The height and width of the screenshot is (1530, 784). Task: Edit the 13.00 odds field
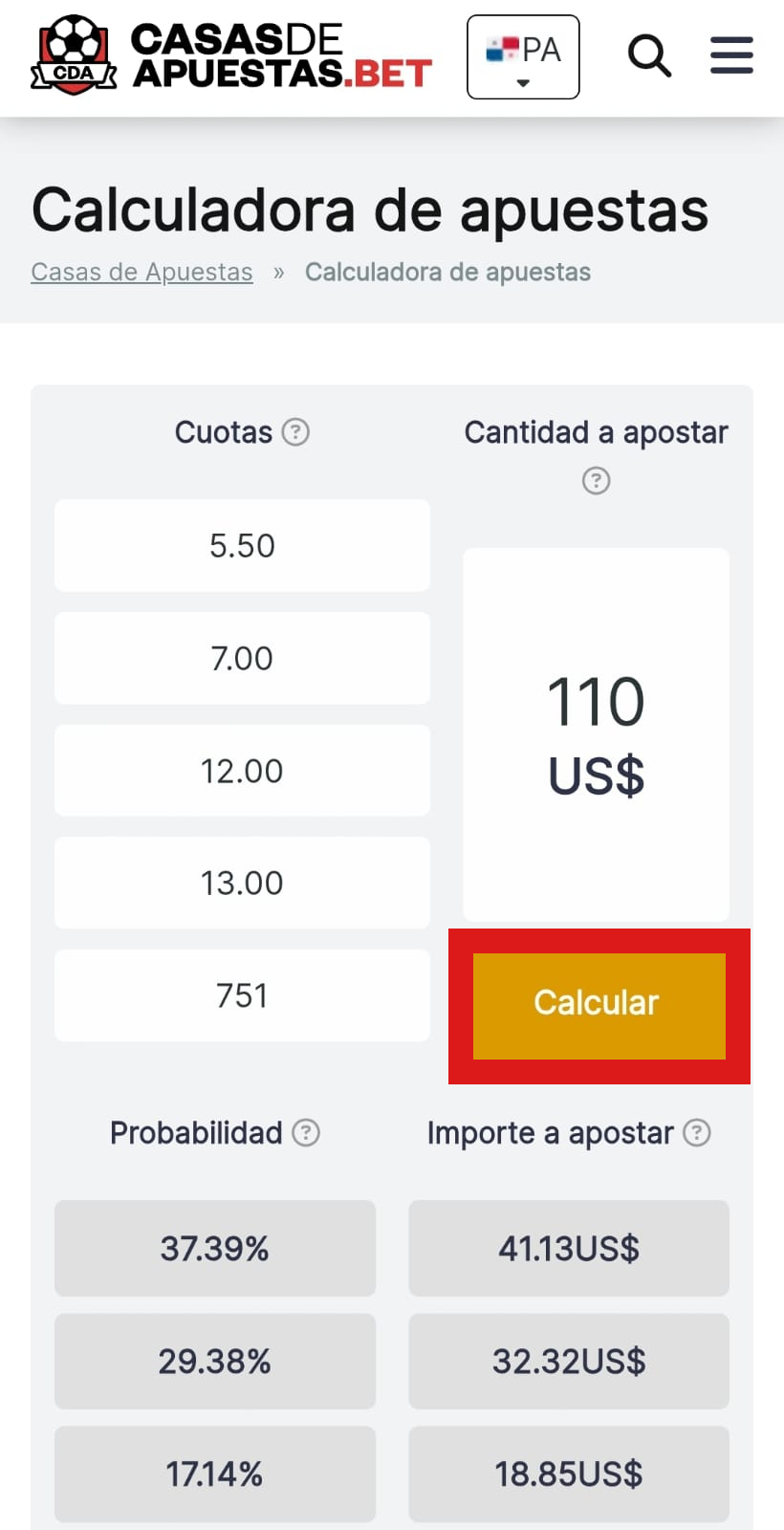[x=242, y=883]
